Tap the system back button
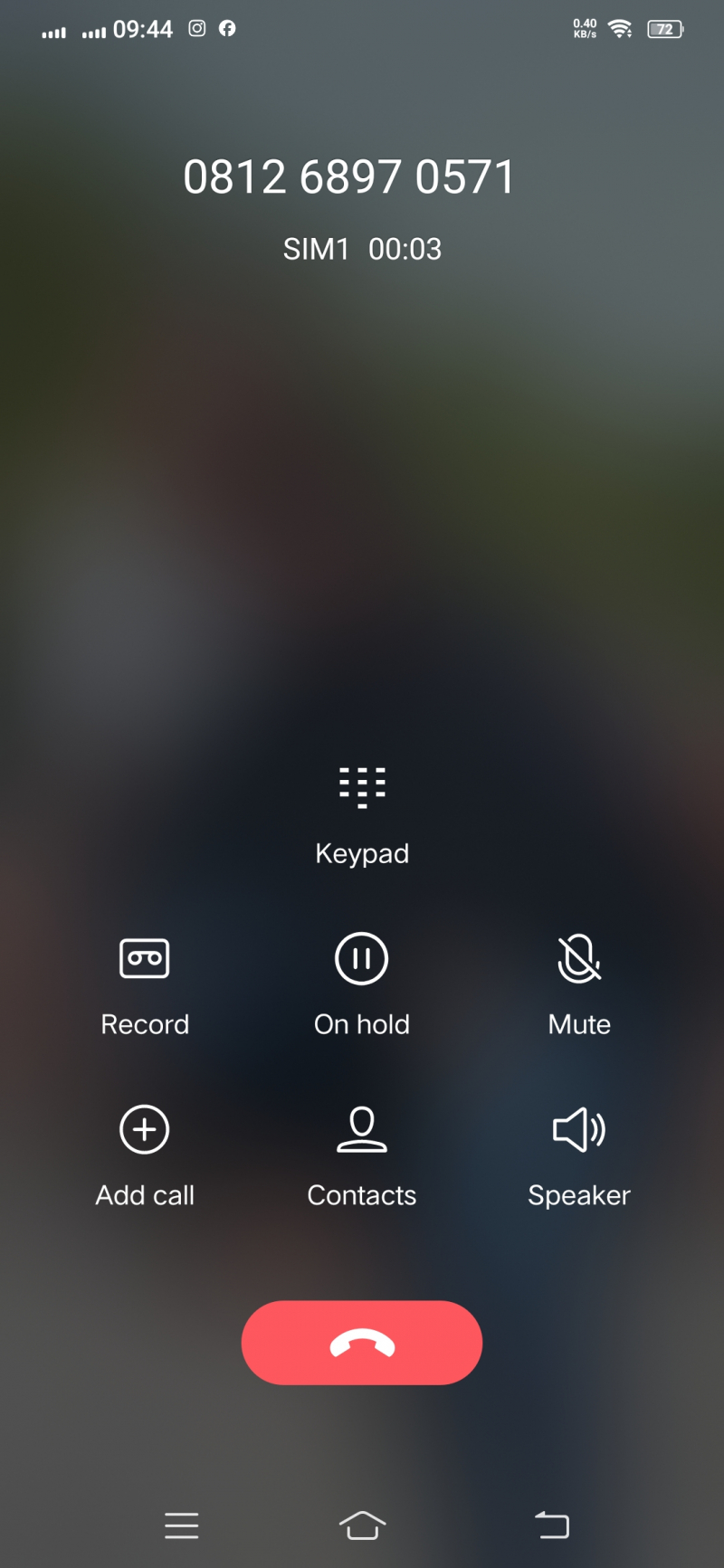The image size is (724, 1568). 551,1525
